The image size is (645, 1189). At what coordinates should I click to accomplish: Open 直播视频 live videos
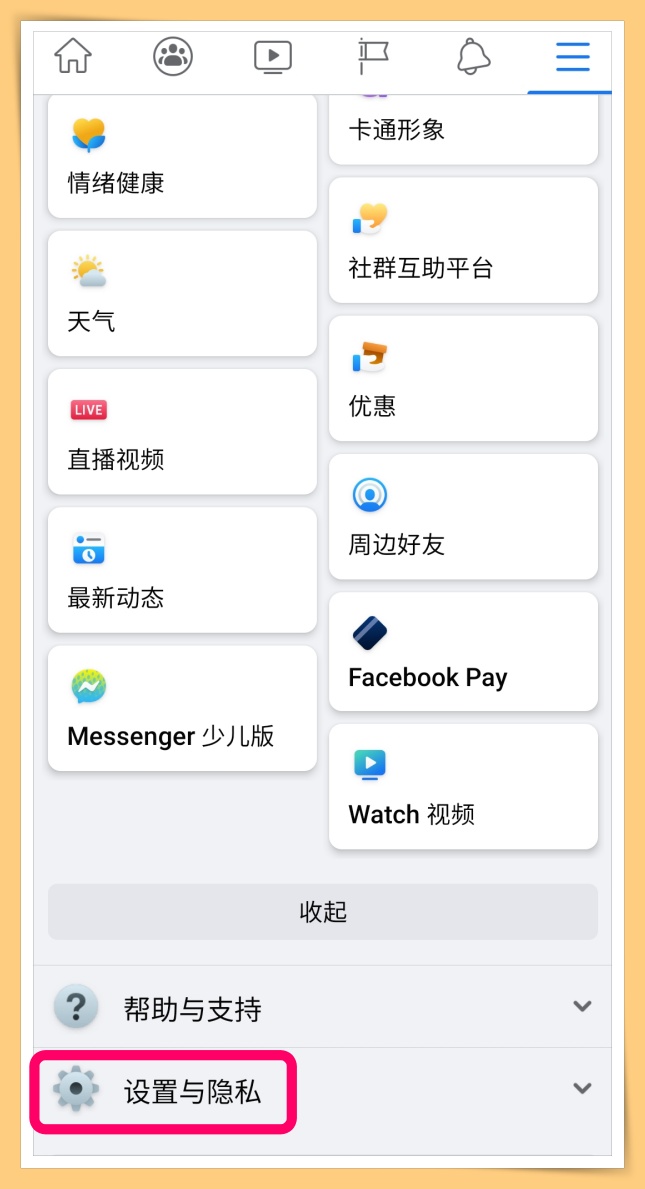pyautogui.click(x=182, y=432)
